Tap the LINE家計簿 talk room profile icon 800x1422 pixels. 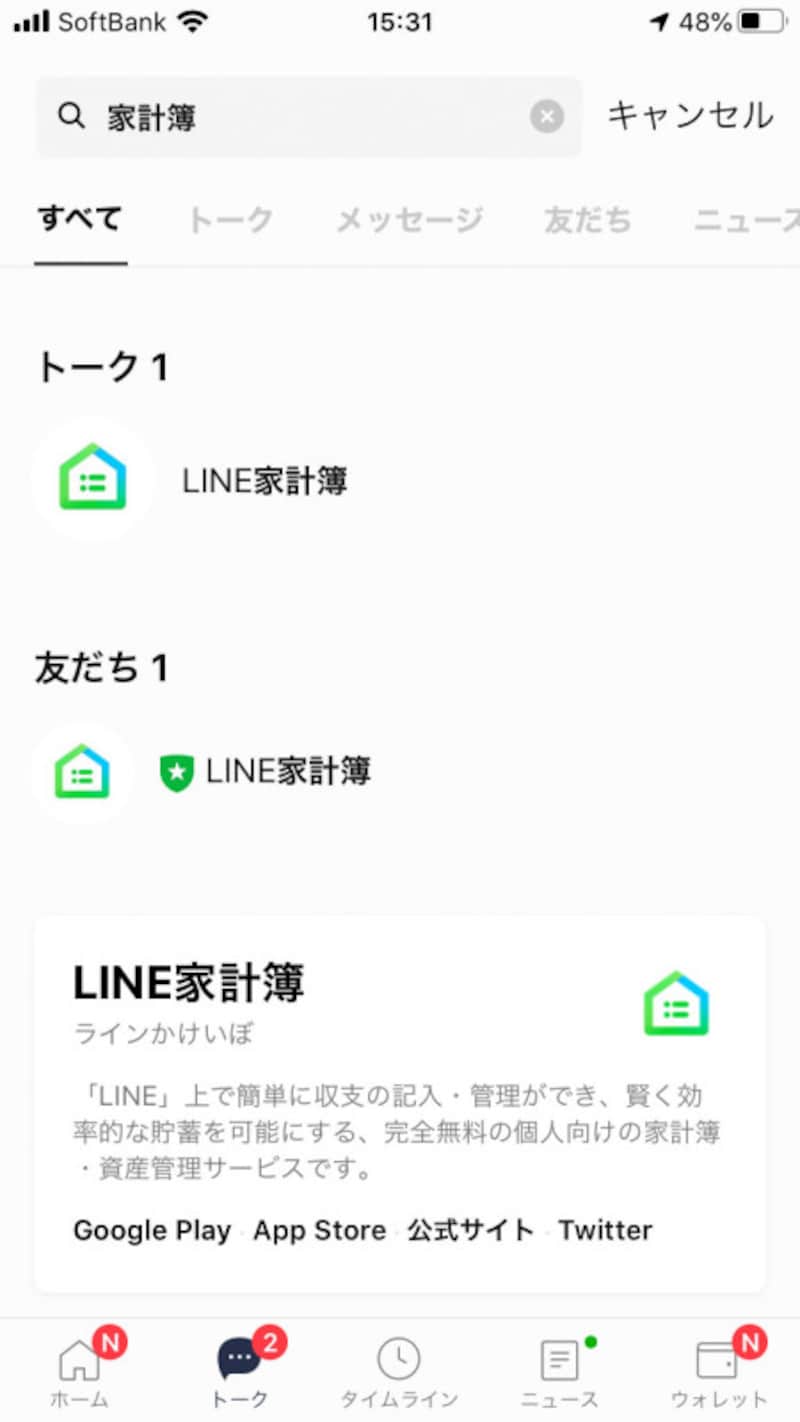(93, 478)
